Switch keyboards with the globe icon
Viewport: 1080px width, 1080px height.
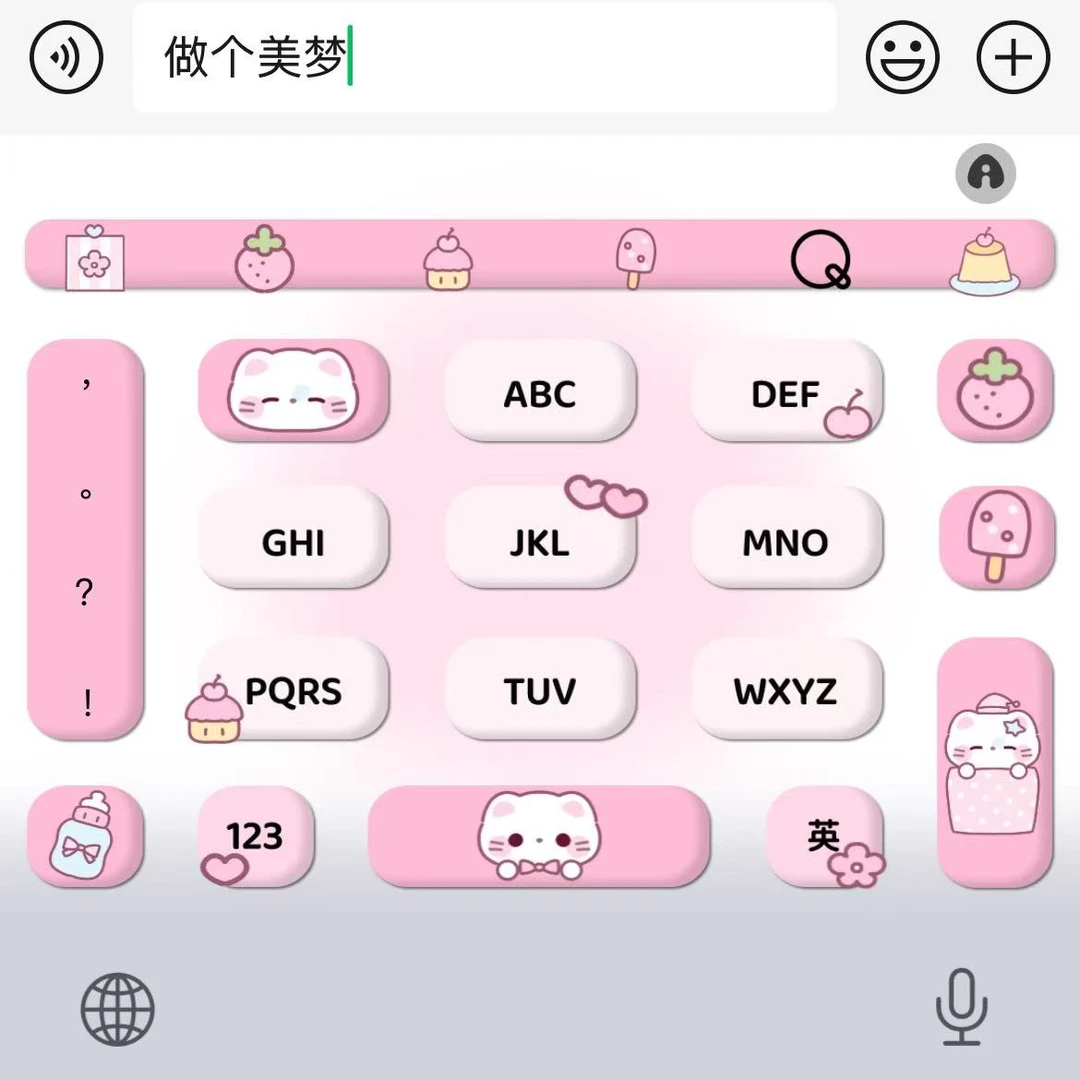(x=118, y=1008)
